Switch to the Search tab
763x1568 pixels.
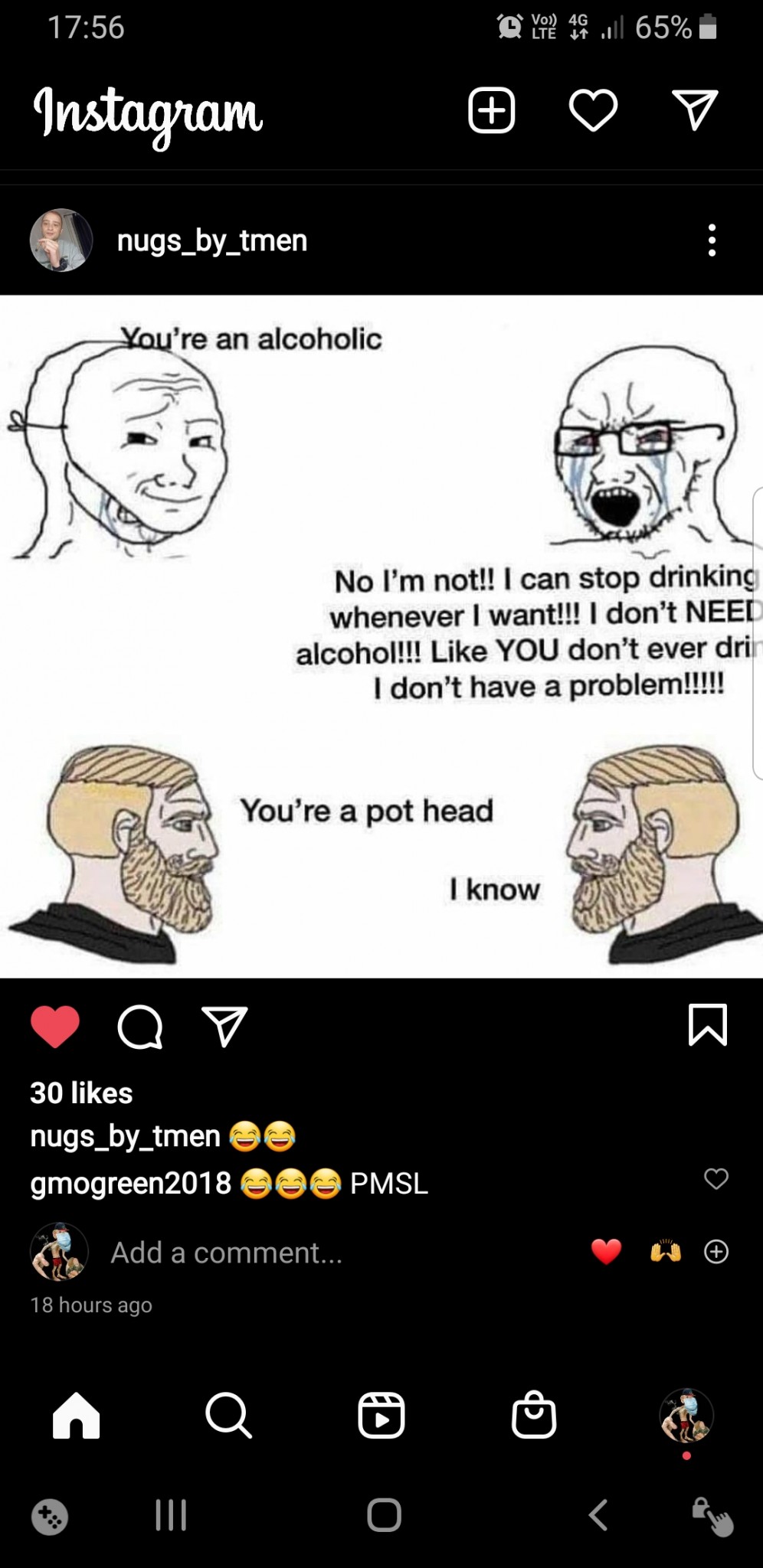click(228, 1416)
